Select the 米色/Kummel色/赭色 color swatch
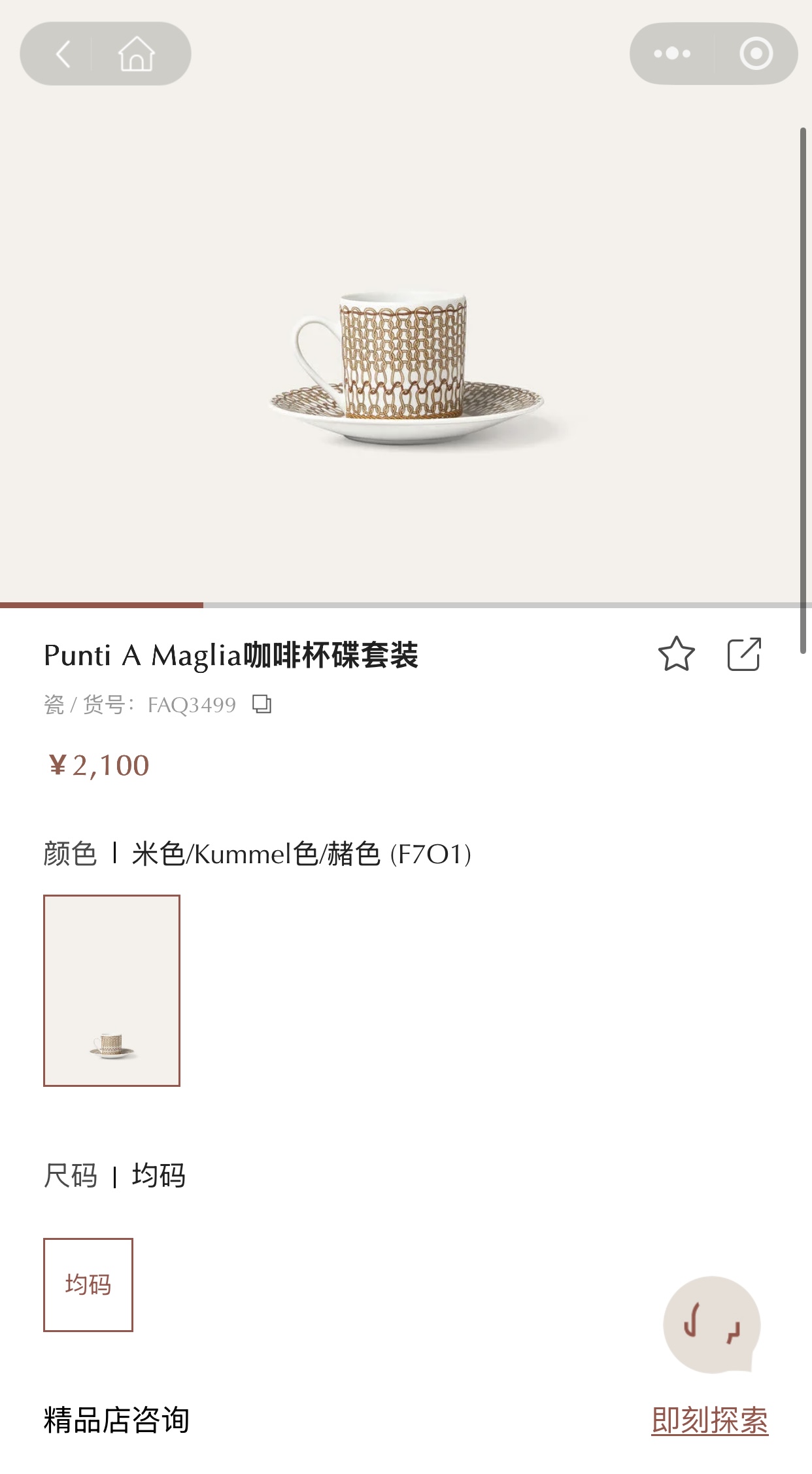 [x=112, y=990]
